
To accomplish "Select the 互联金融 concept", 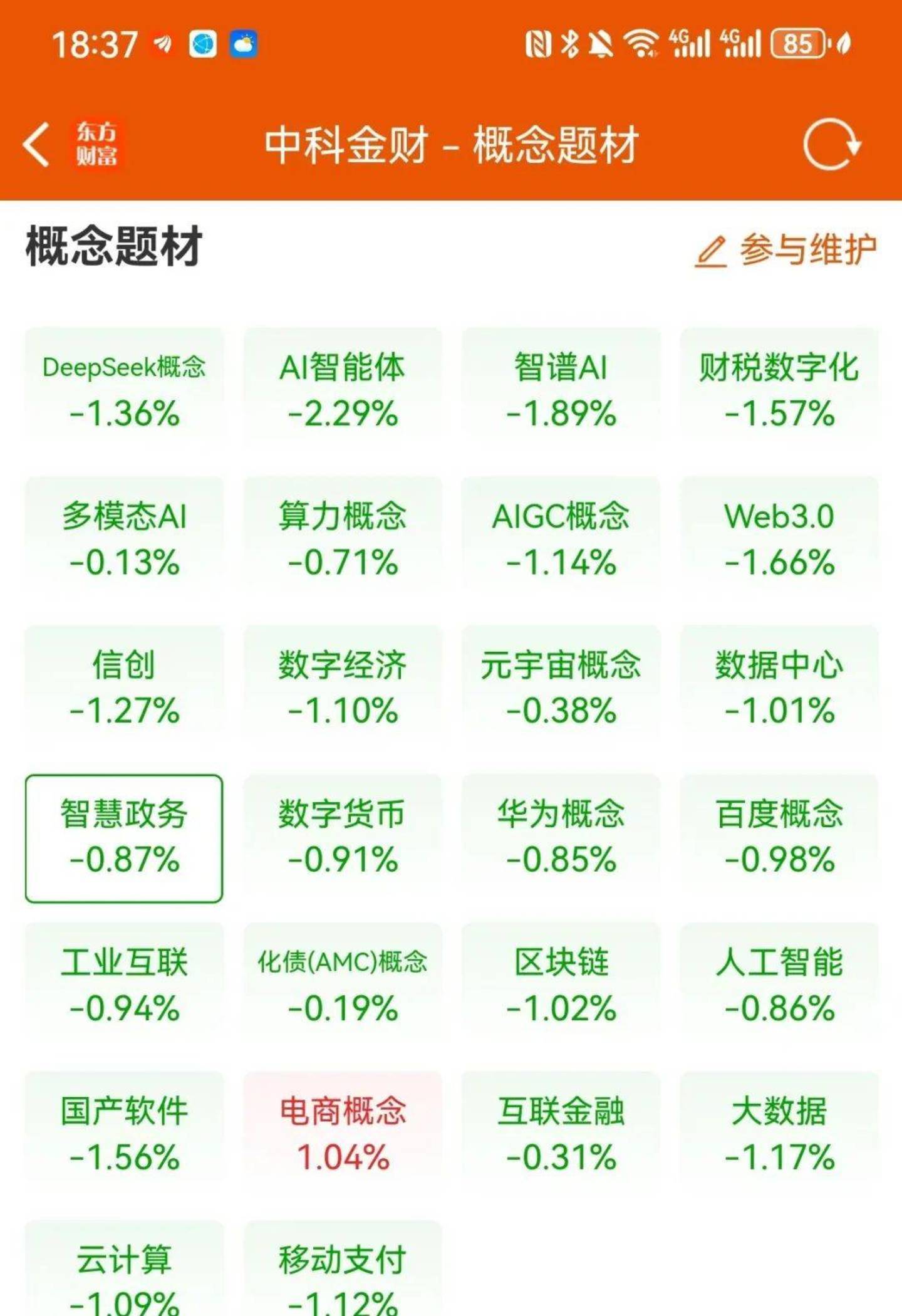I will tap(561, 1133).
